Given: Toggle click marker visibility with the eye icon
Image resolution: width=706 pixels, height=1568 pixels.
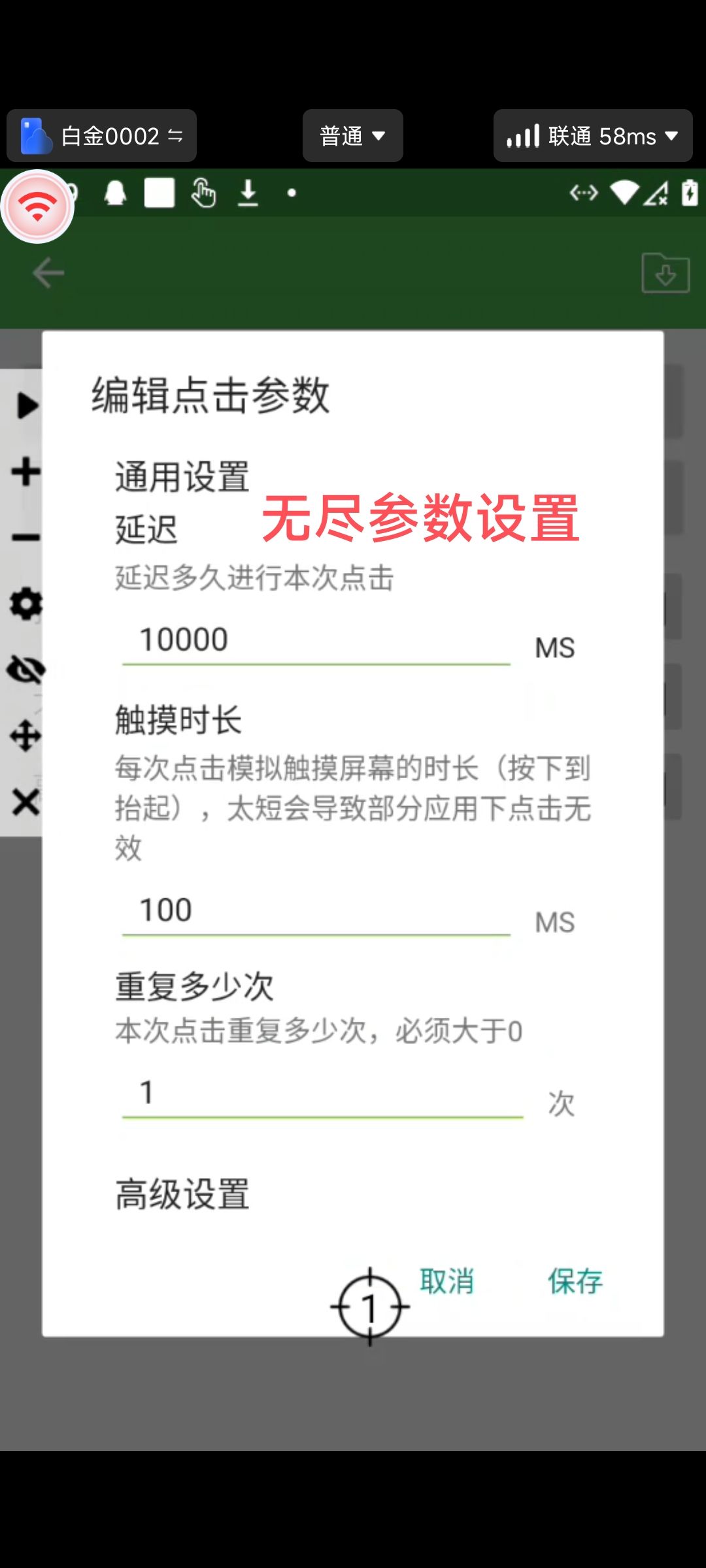Looking at the screenshot, I should click(26, 670).
